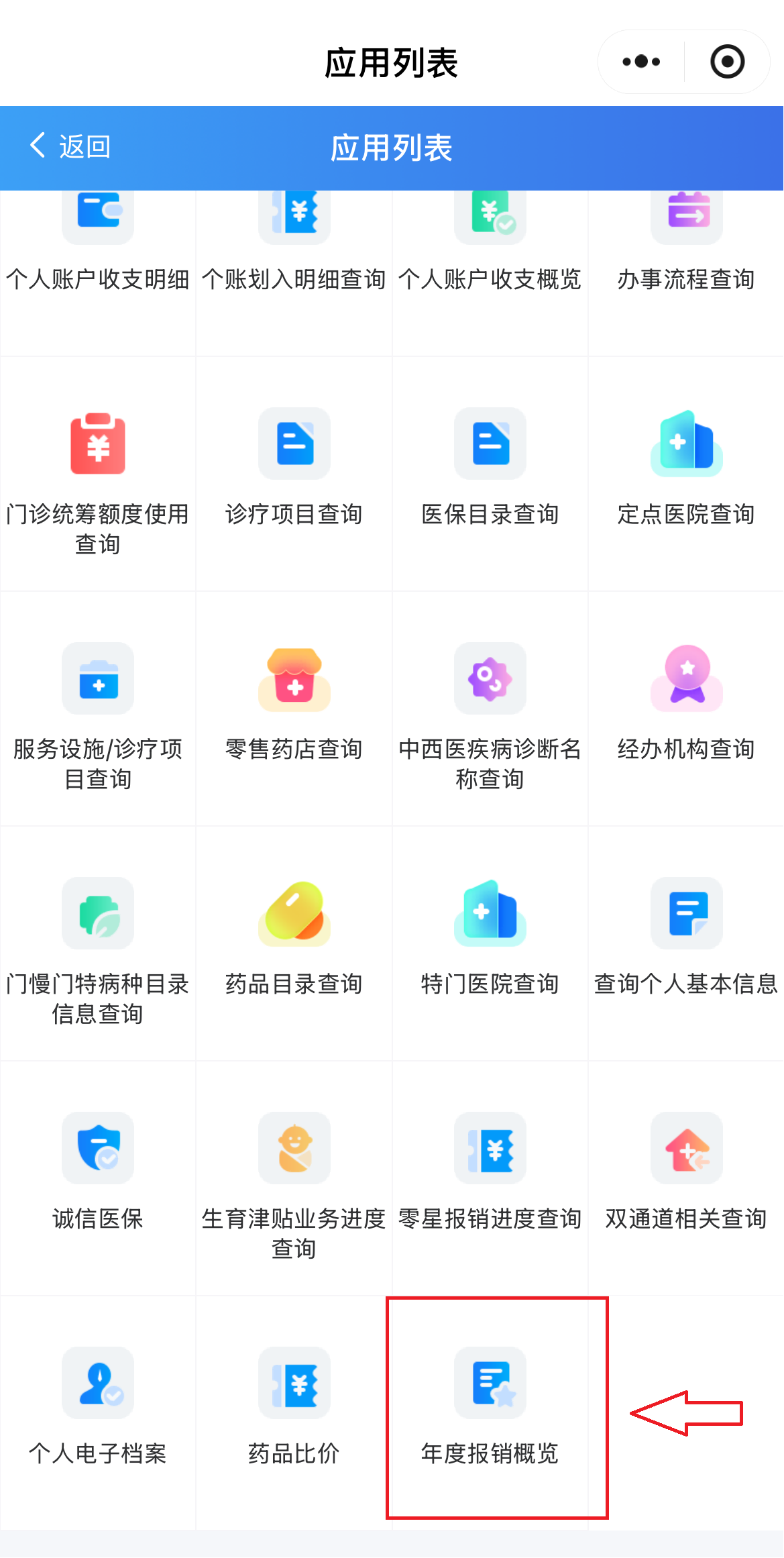
Task: Open 零星报销进度查询
Action: pos(490,1174)
